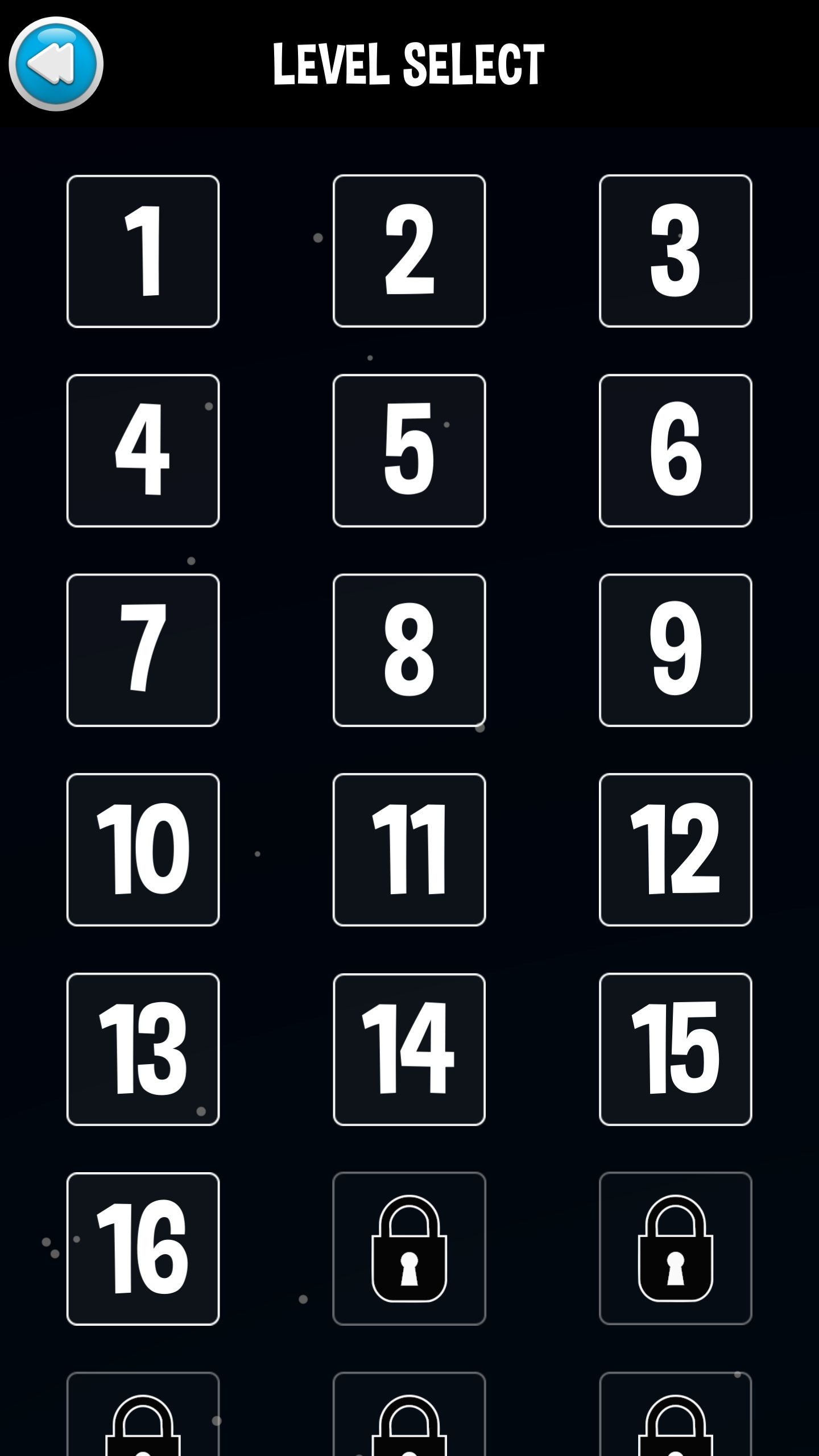819x1456 pixels.
Task: Choose level 5
Action: coord(409,450)
